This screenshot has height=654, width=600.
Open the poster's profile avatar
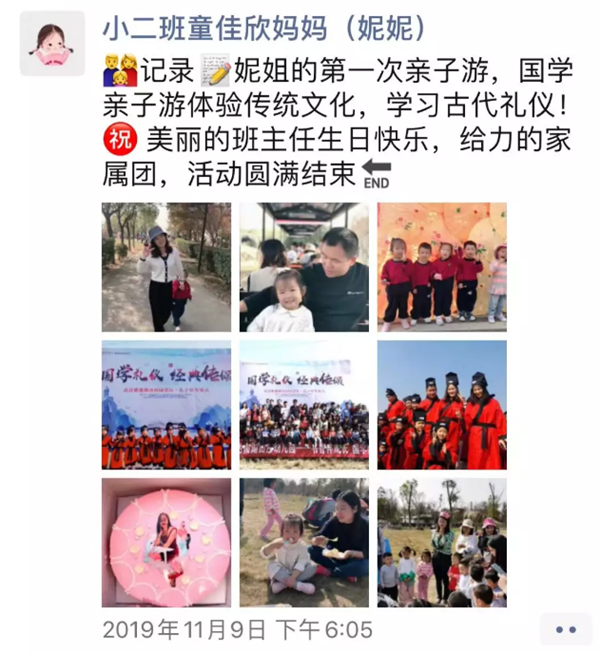pos(52,45)
